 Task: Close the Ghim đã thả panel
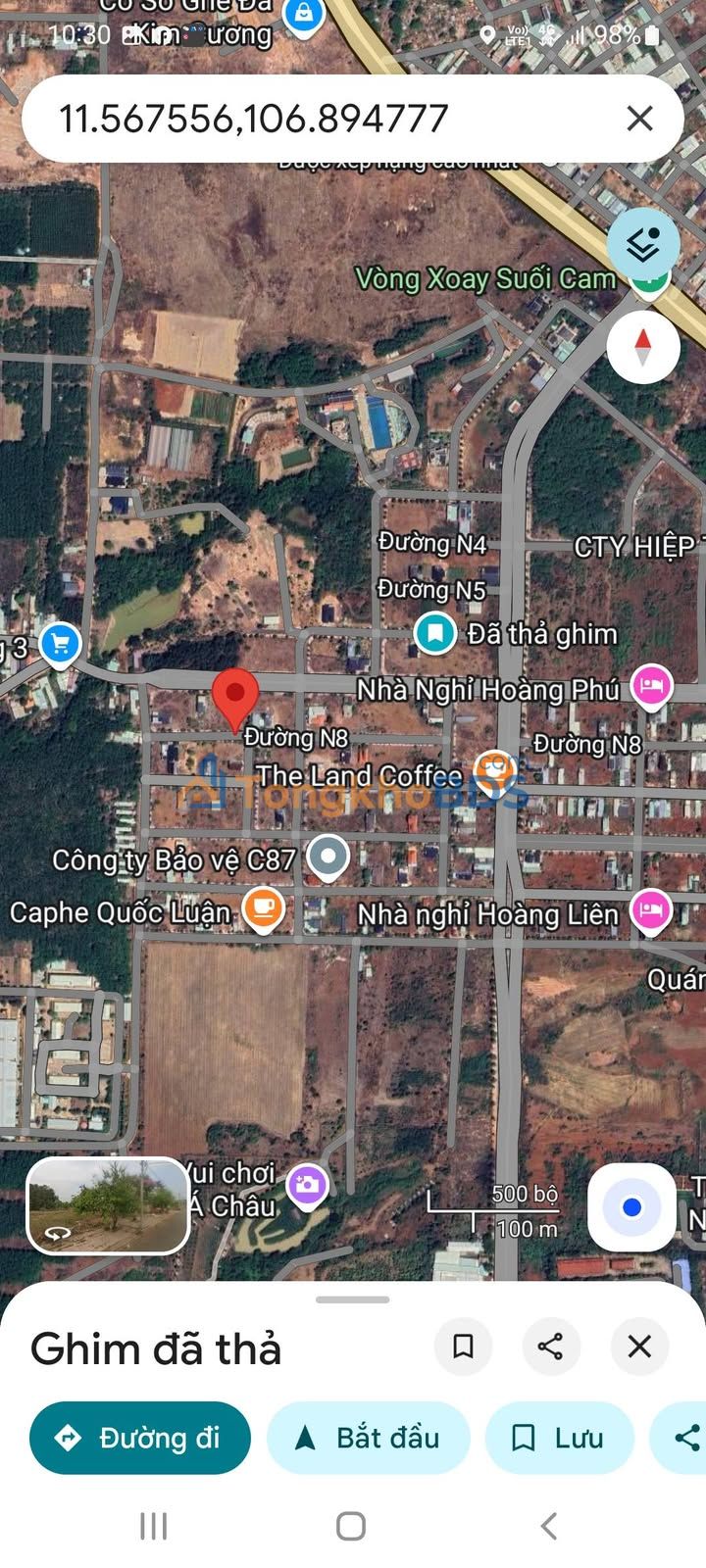(639, 1346)
